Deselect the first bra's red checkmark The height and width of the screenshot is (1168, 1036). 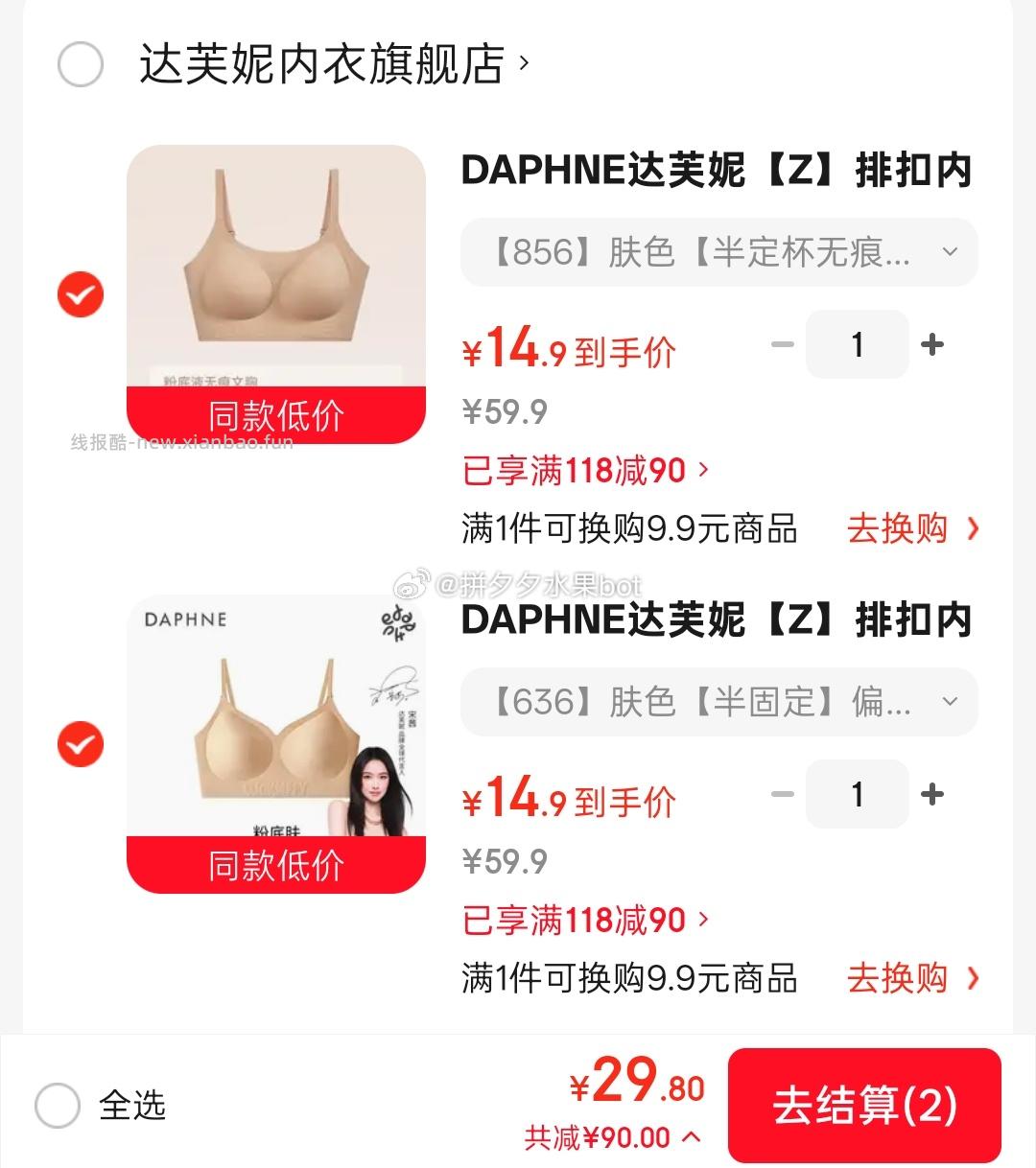pyautogui.click(x=80, y=294)
